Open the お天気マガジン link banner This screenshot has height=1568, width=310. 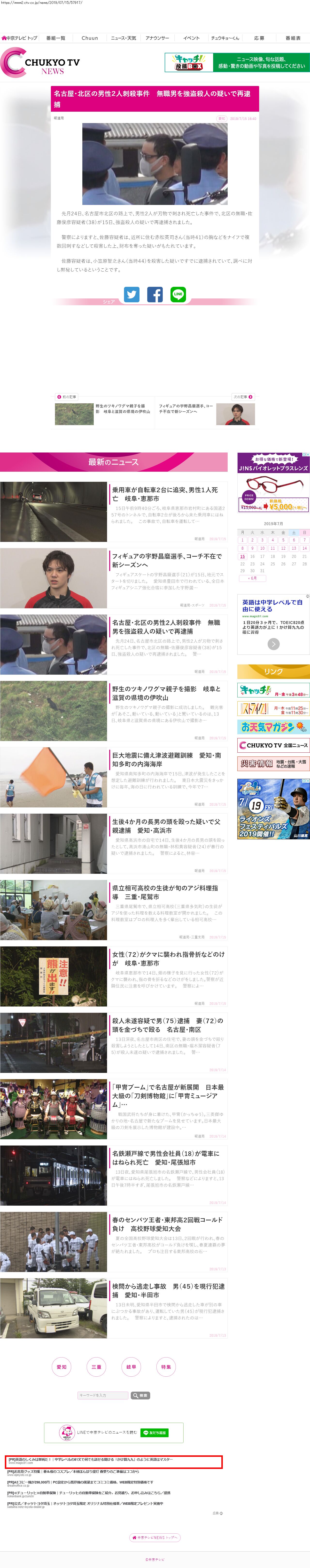pos(273,727)
